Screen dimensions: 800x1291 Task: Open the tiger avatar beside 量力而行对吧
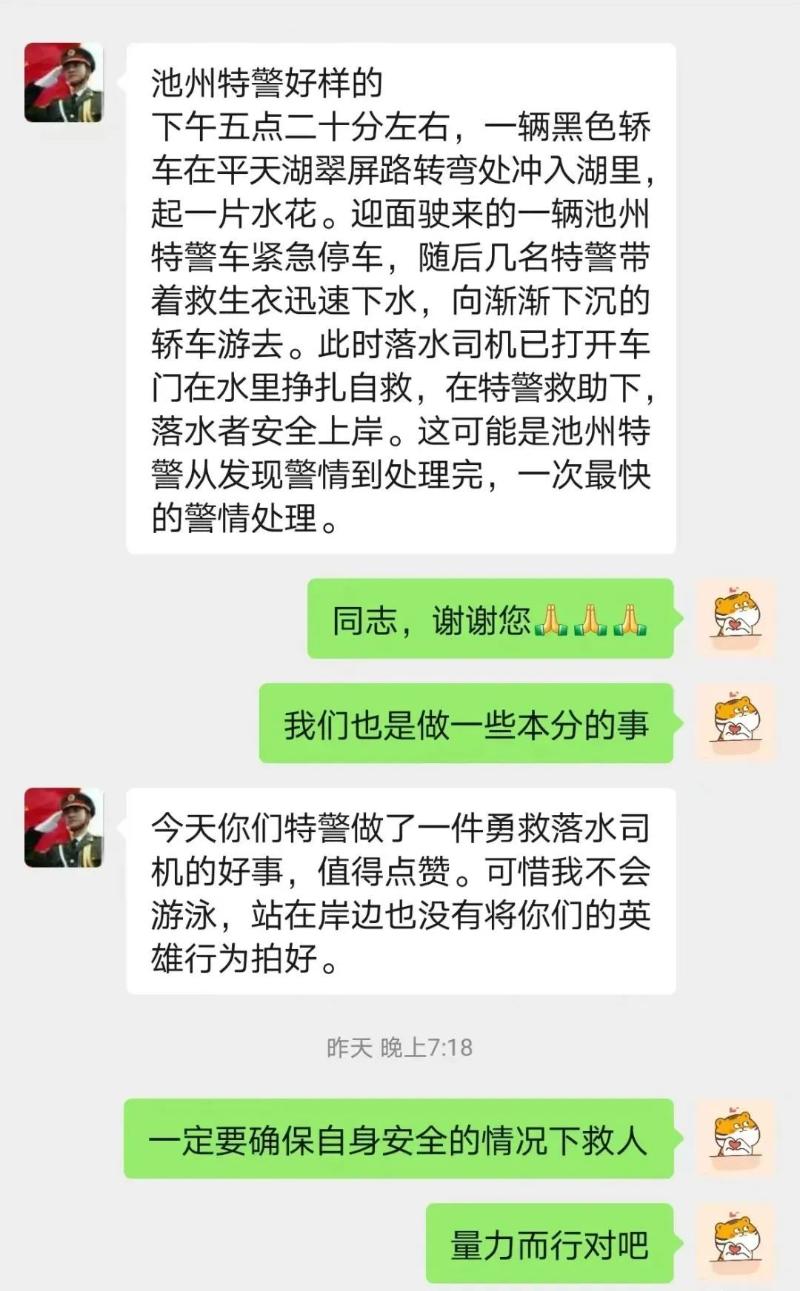pos(735,1242)
